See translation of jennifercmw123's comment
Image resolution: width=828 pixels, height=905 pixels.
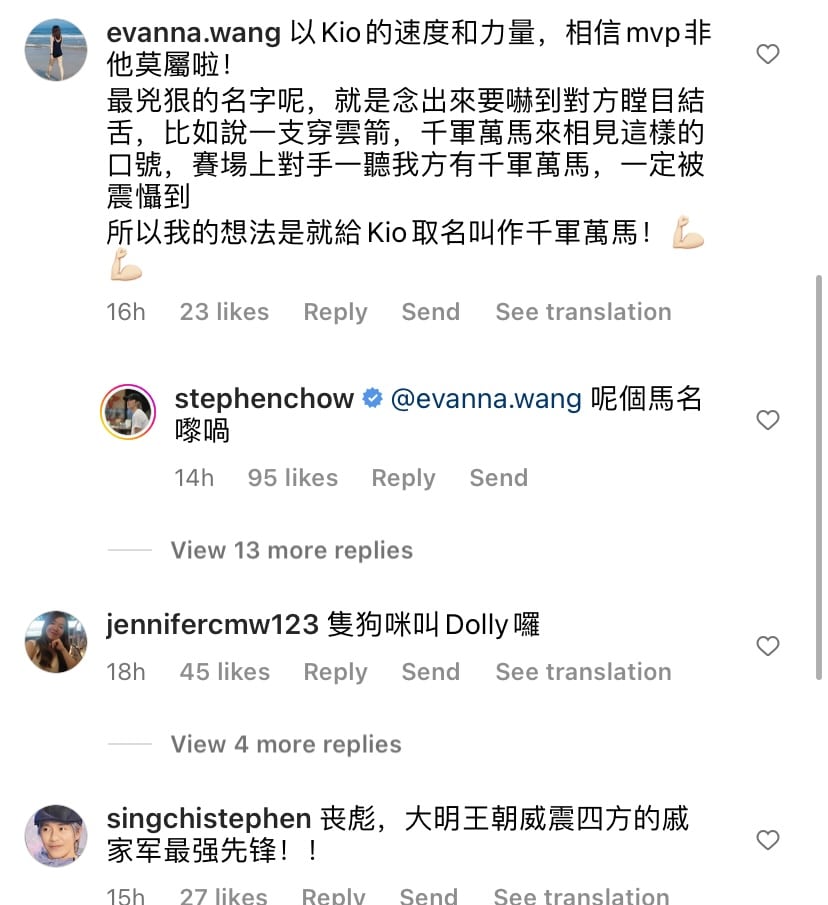pyautogui.click(x=583, y=672)
